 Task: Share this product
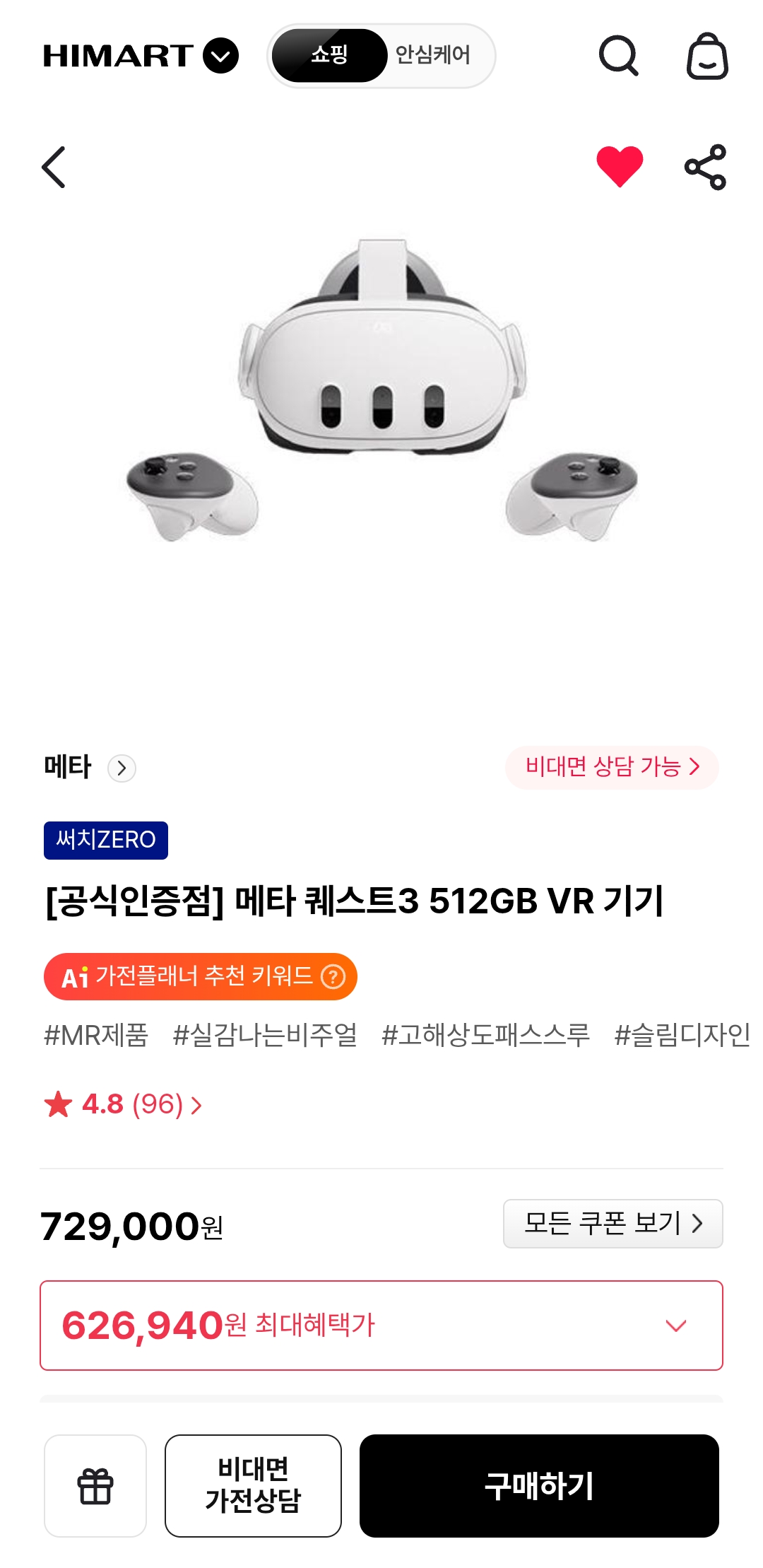[705, 168]
